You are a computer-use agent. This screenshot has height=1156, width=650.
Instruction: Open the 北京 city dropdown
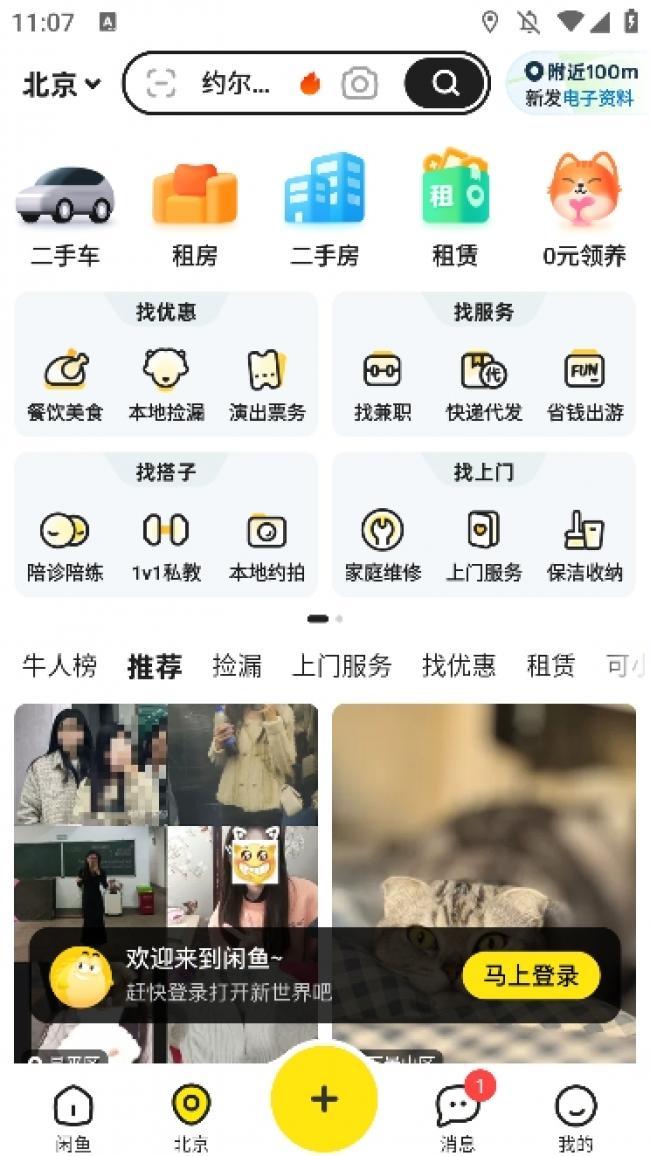point(61,84)
